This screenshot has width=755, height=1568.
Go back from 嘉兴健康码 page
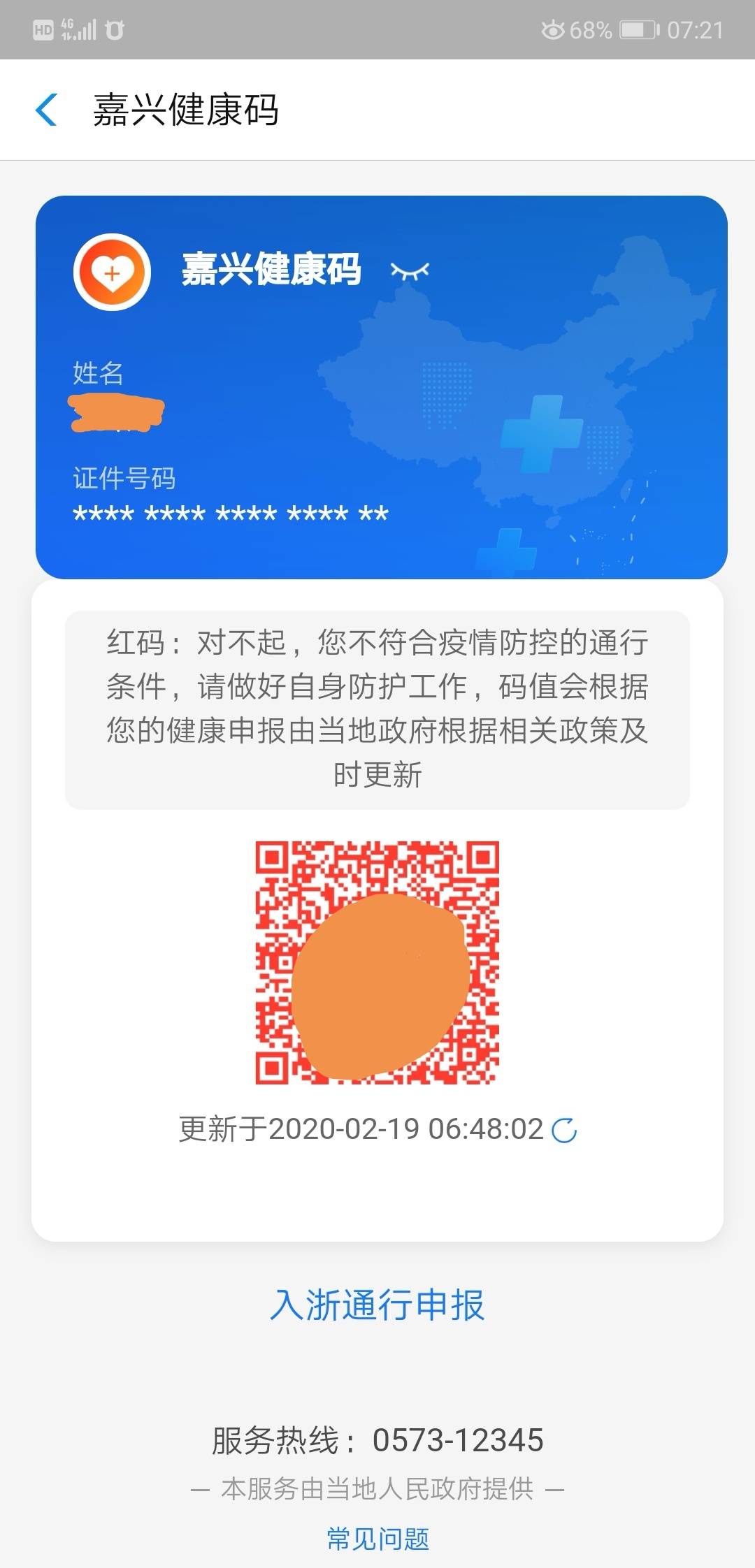(x=46, y=110)
